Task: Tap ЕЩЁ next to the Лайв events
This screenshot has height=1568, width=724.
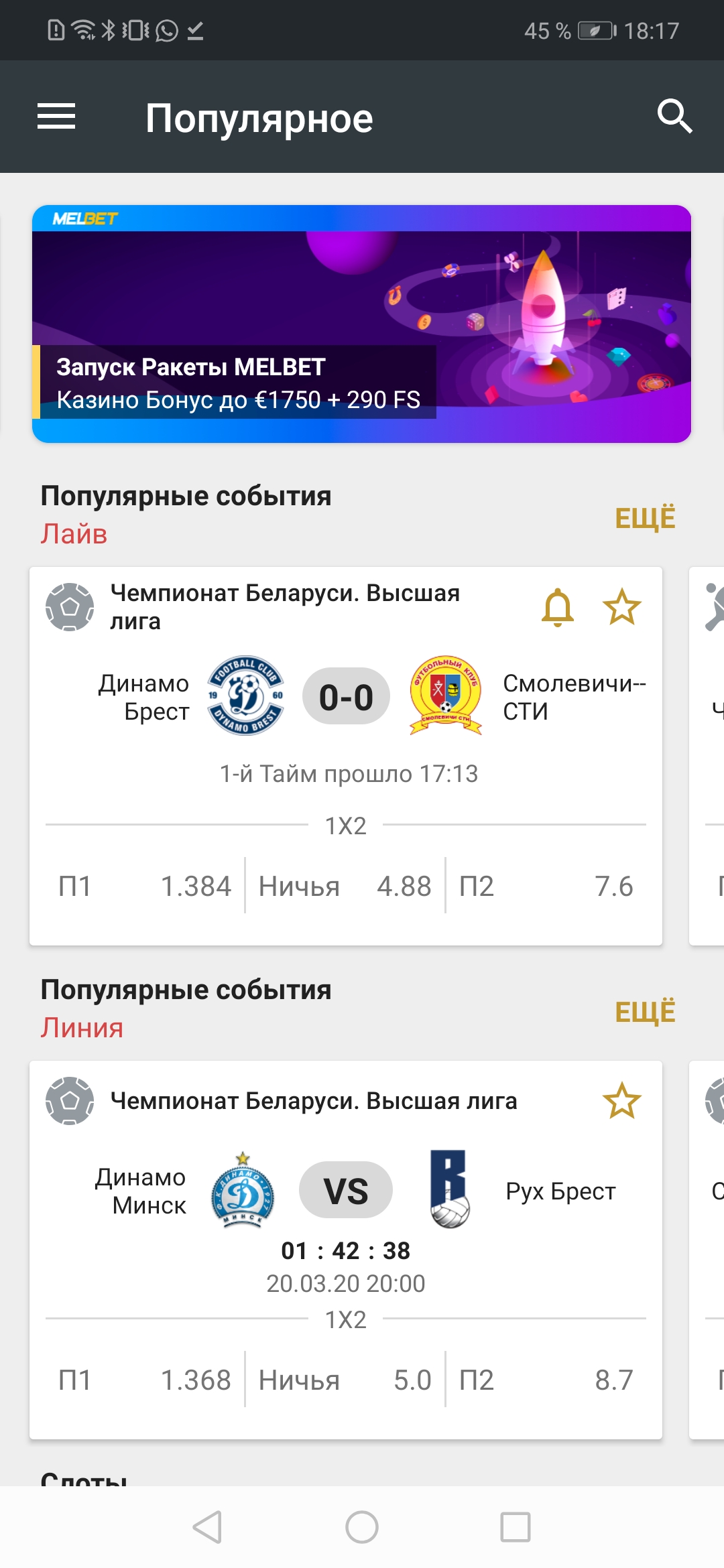Action: coord(645,518)
